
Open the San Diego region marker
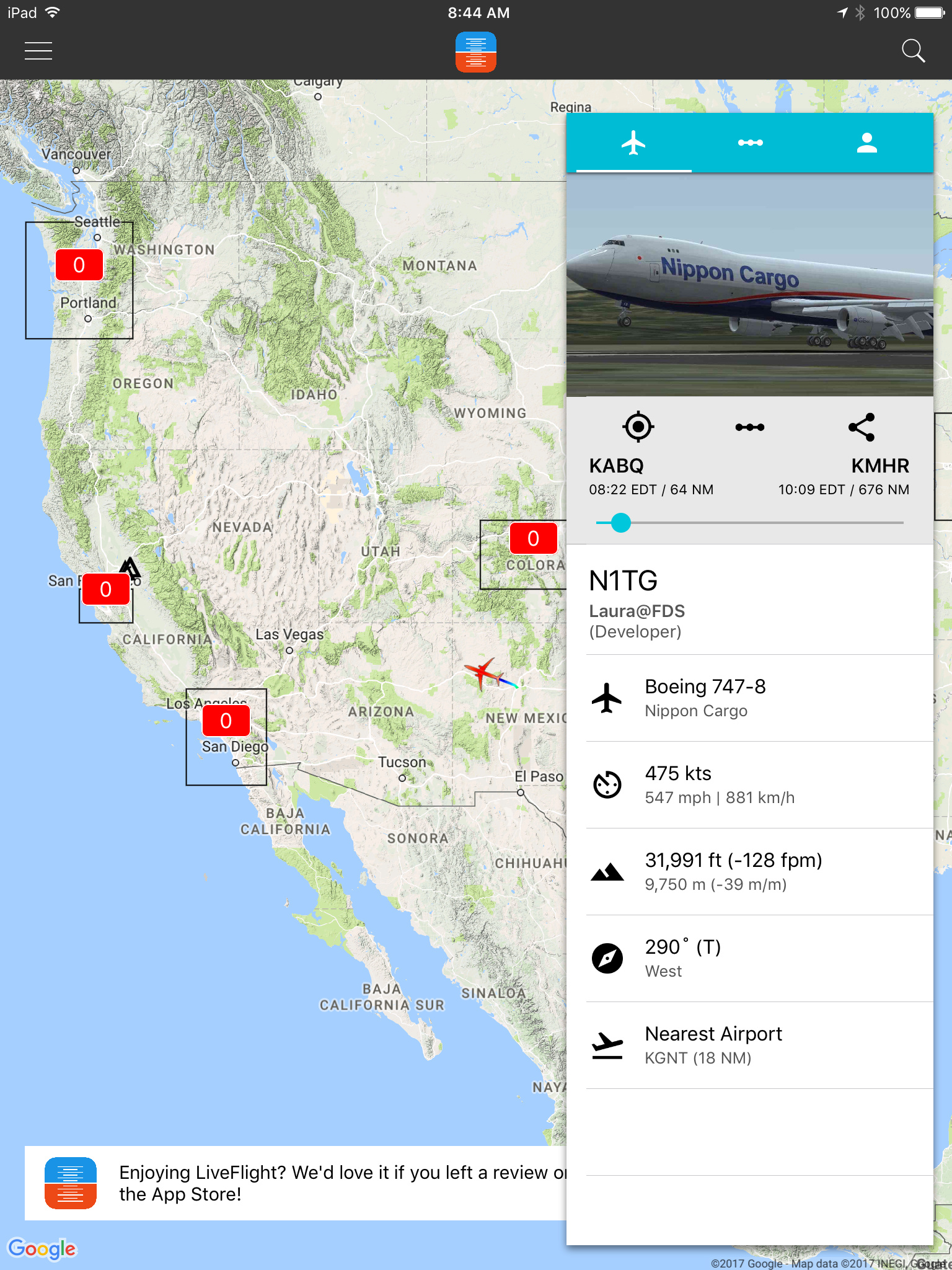[226, 721]
